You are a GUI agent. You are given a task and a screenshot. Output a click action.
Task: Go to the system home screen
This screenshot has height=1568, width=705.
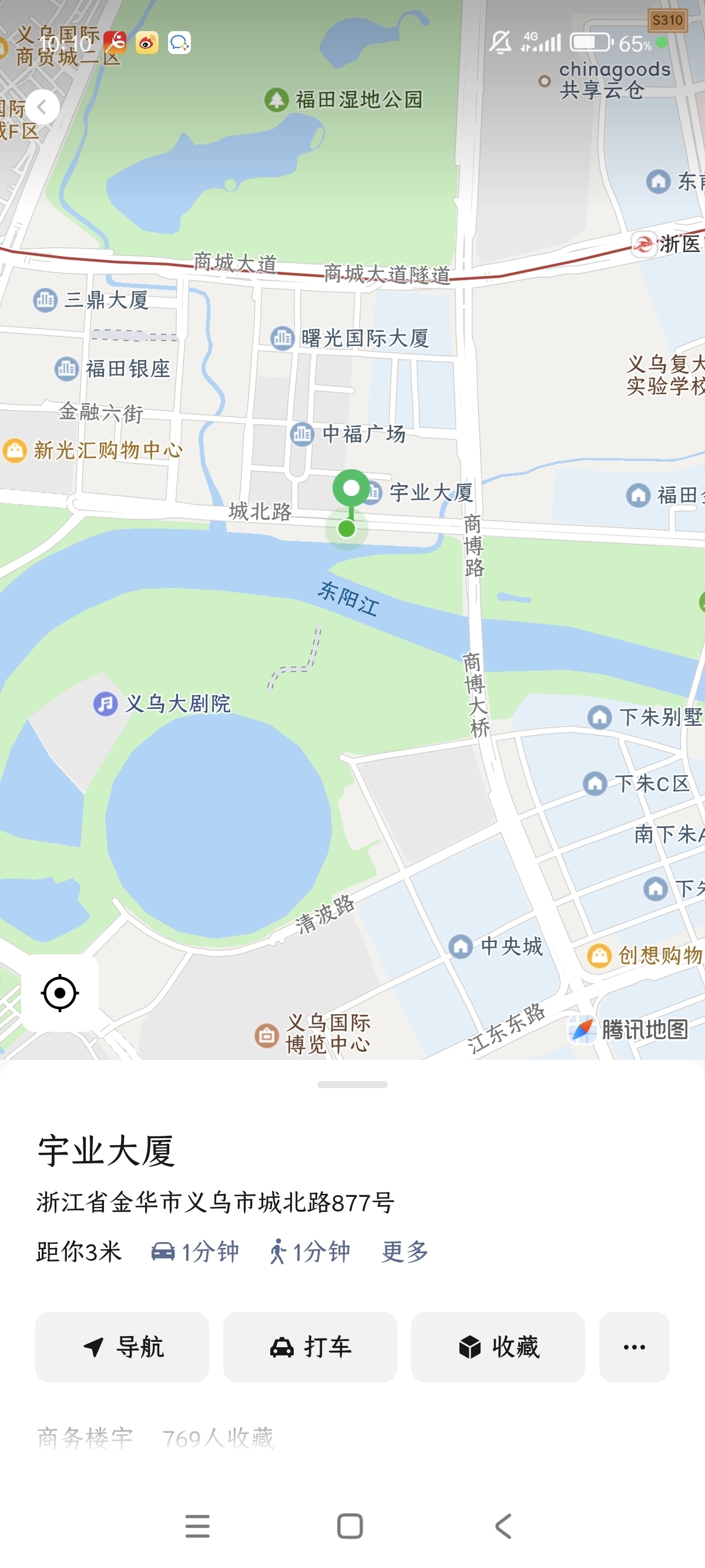tap(350, 1527)
